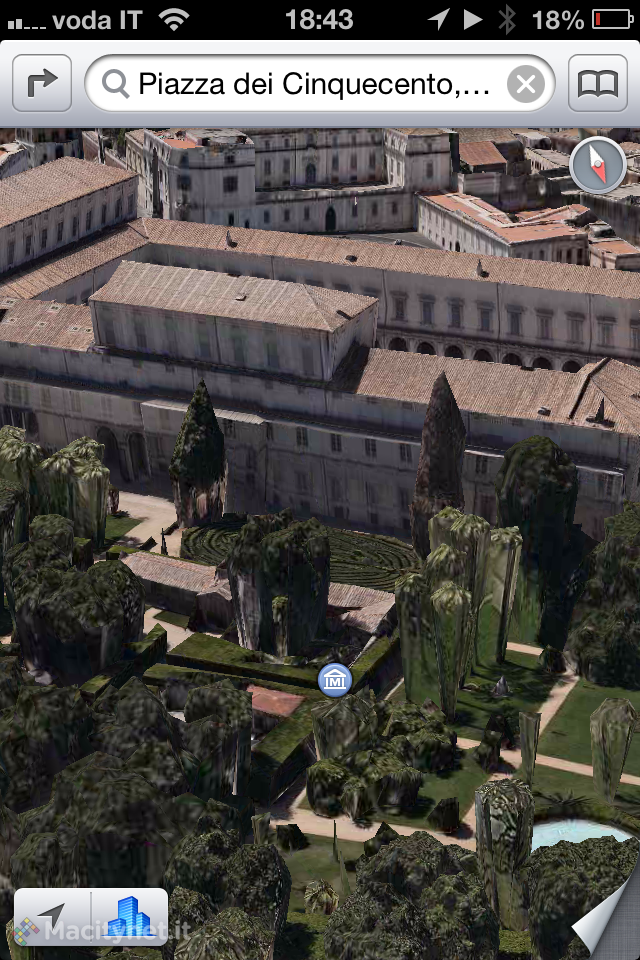Image resolution: width=640 pixels, height=960 pixels.
Task: Clear the search text
Action: point(526,84)
